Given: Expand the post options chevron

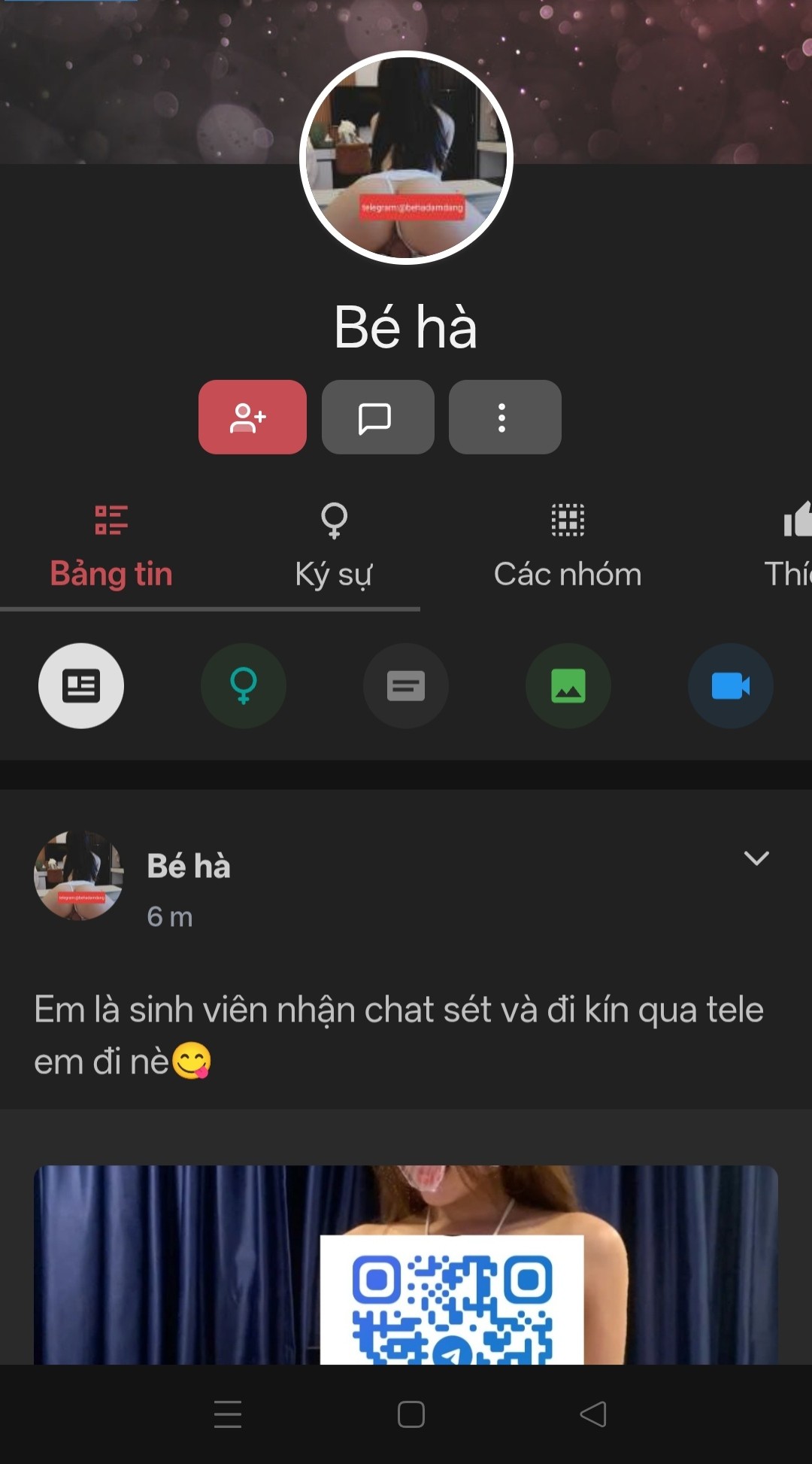Looking at the screenshot, I should (756, 858).
